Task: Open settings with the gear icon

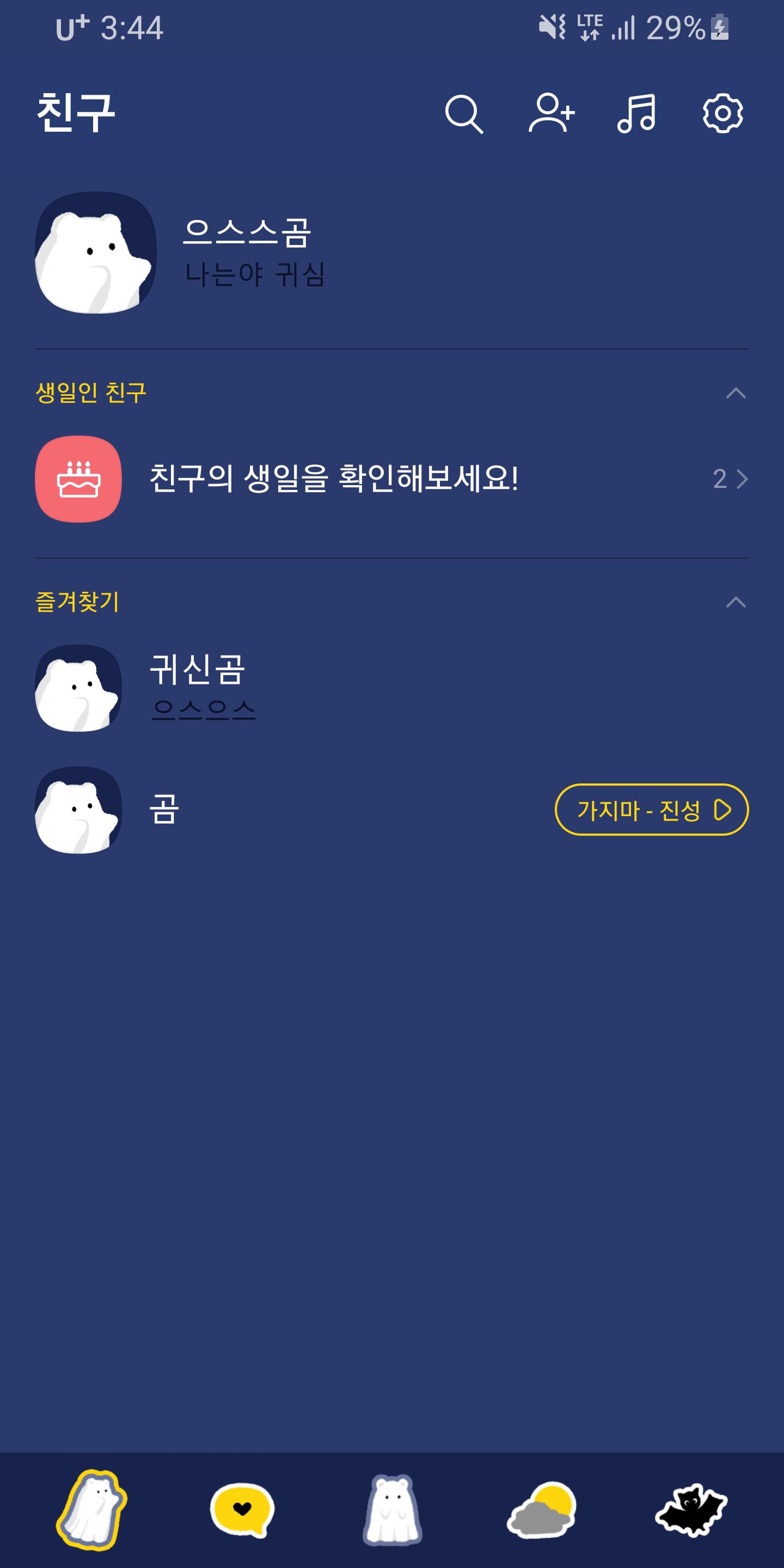Action: [x=723, y=113]
